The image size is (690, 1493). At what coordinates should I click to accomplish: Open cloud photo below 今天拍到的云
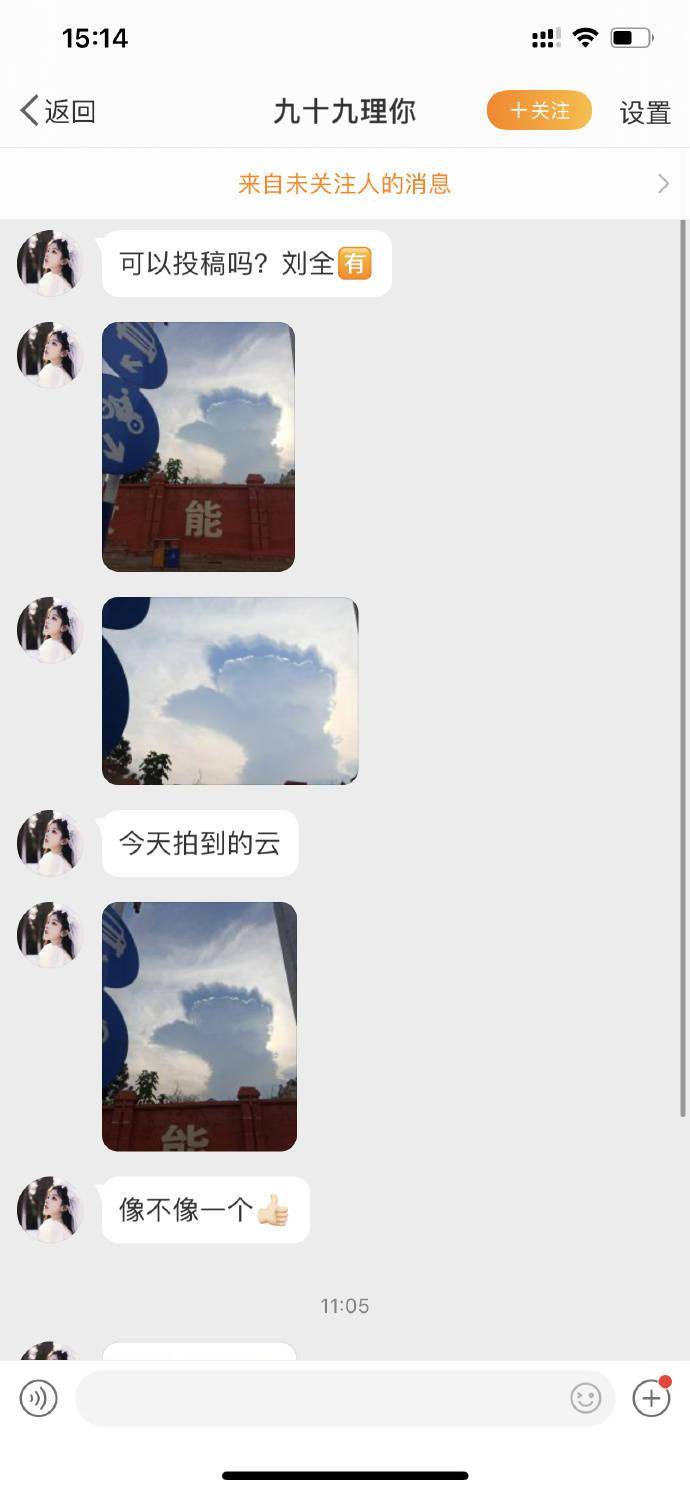(x=199, y=1026)
